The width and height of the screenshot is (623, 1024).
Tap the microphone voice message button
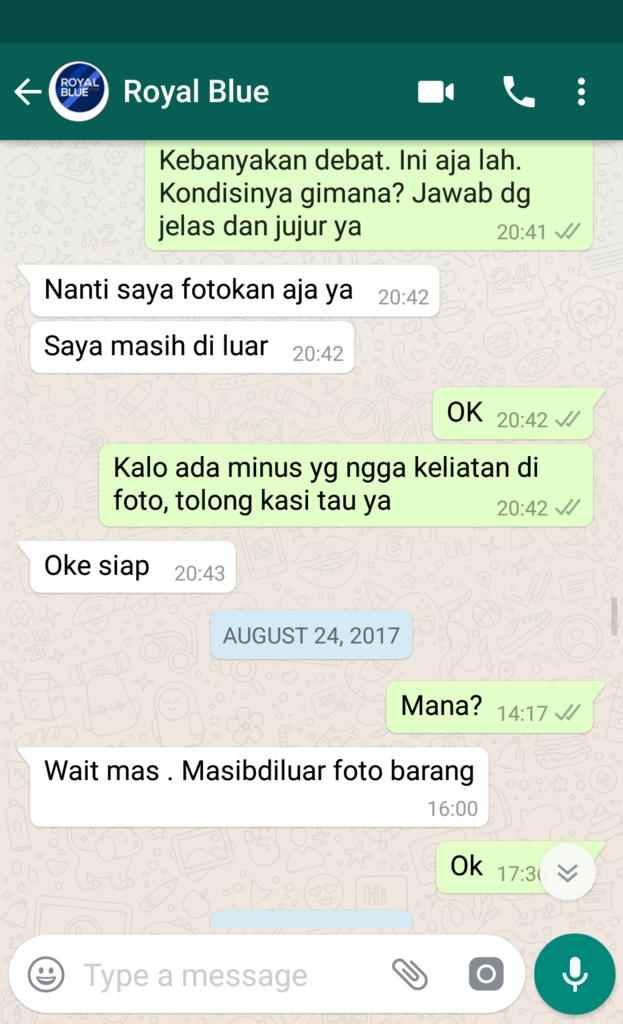574,974
